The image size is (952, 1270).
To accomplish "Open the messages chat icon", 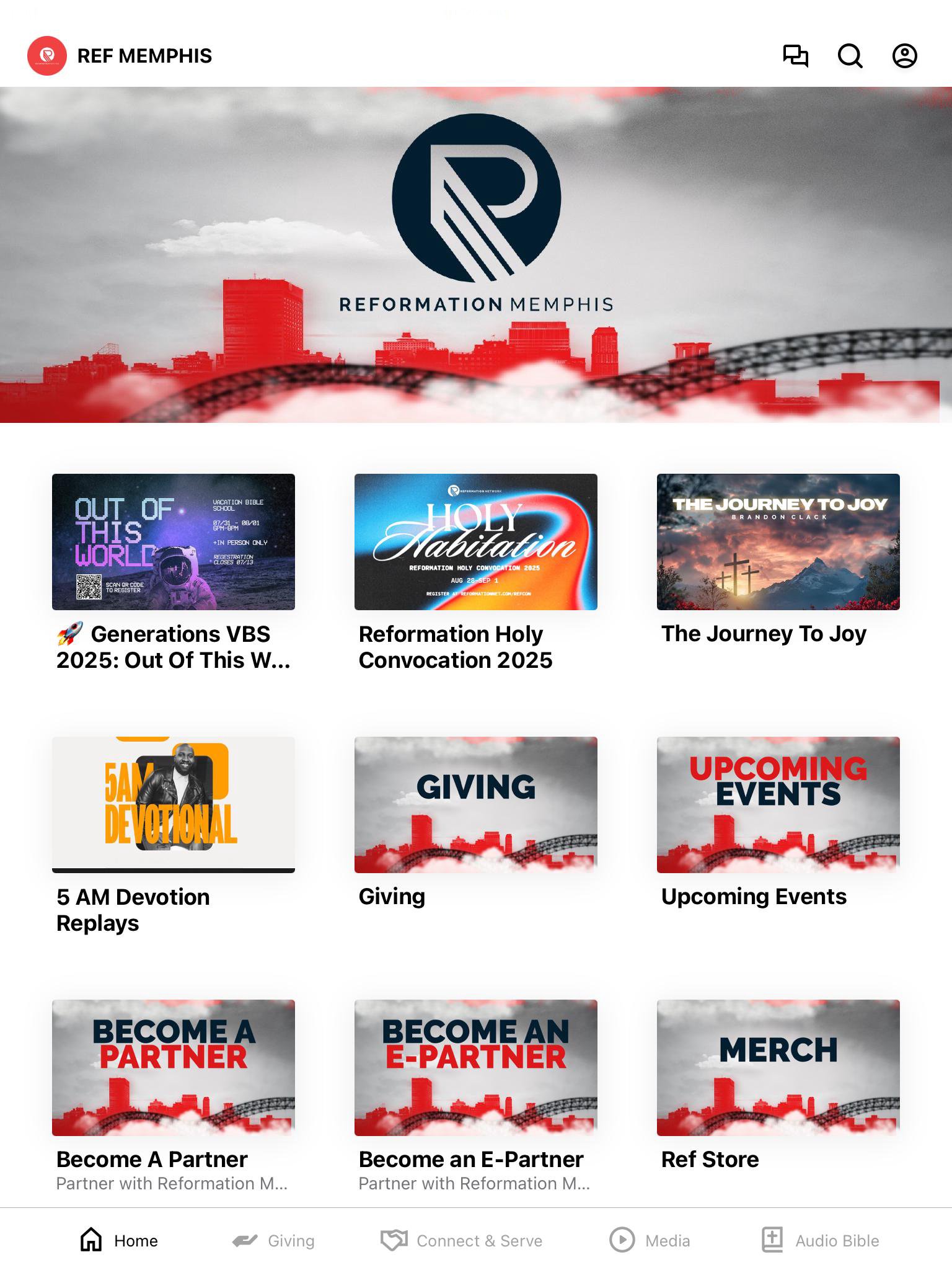I will tap(795, 56).
